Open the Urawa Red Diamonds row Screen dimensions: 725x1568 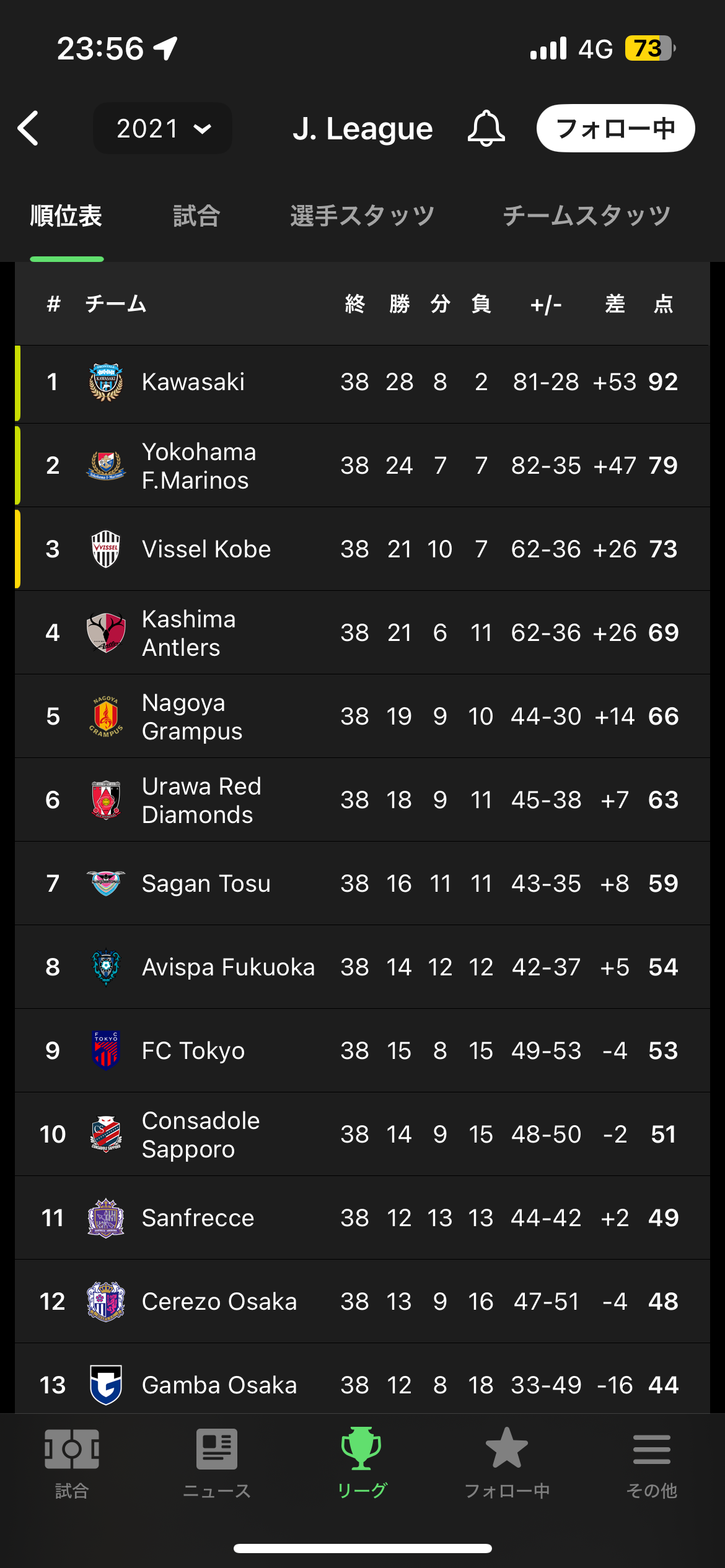tap(362, 800)
